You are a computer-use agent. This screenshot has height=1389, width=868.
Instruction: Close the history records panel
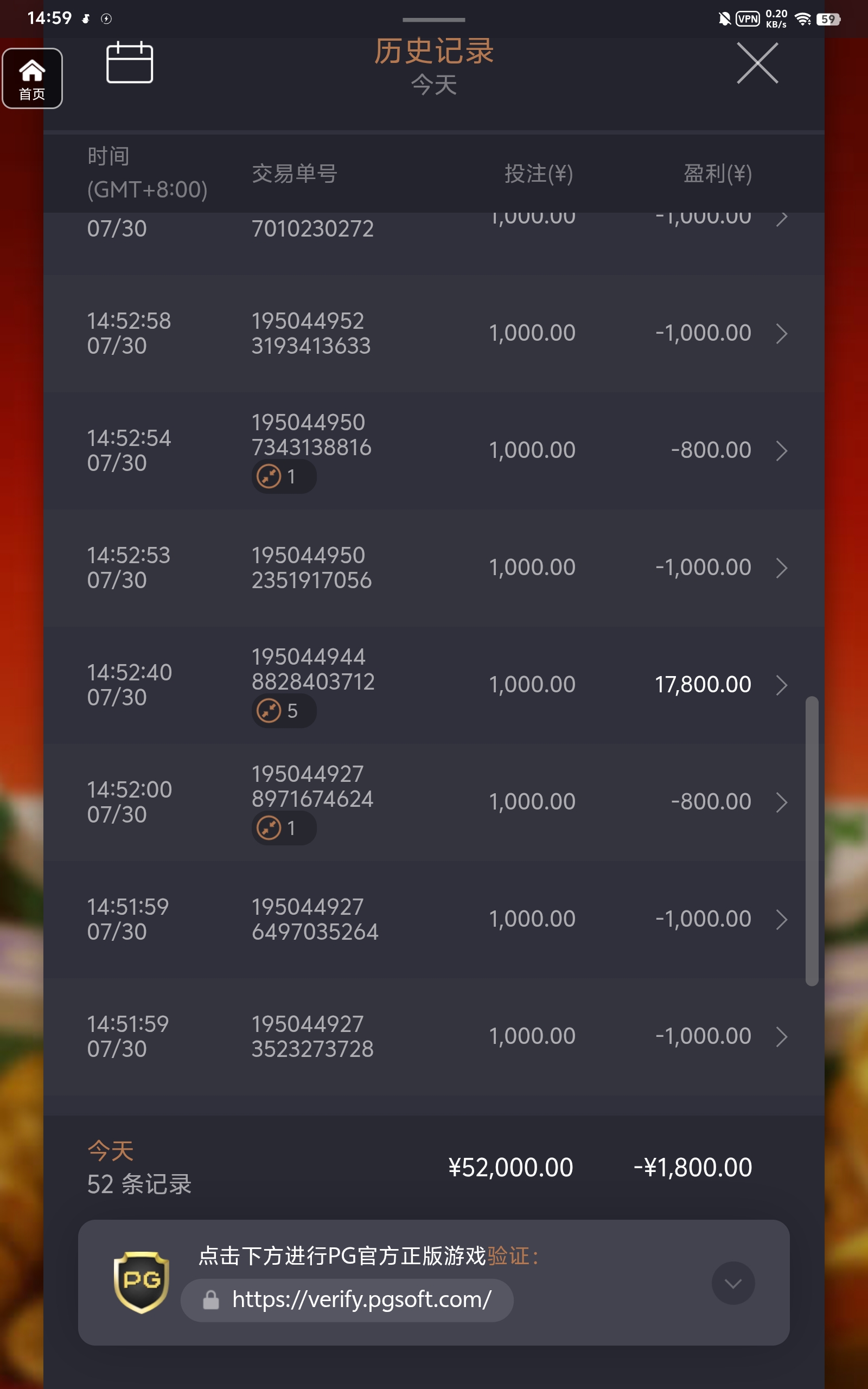point(757,63)
